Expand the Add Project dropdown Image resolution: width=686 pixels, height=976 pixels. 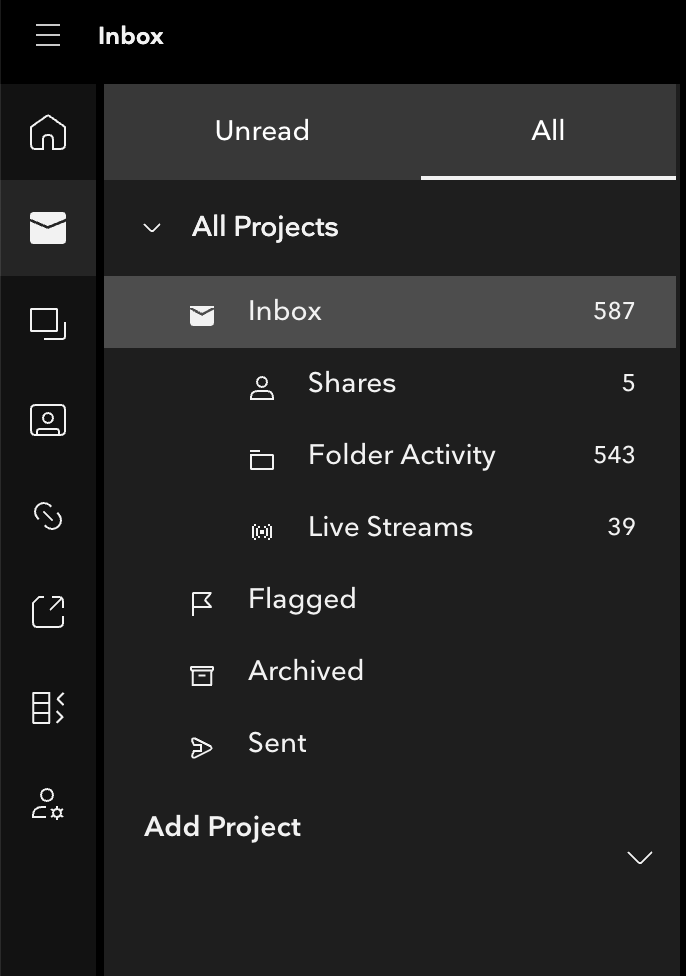tap(639, 857)
